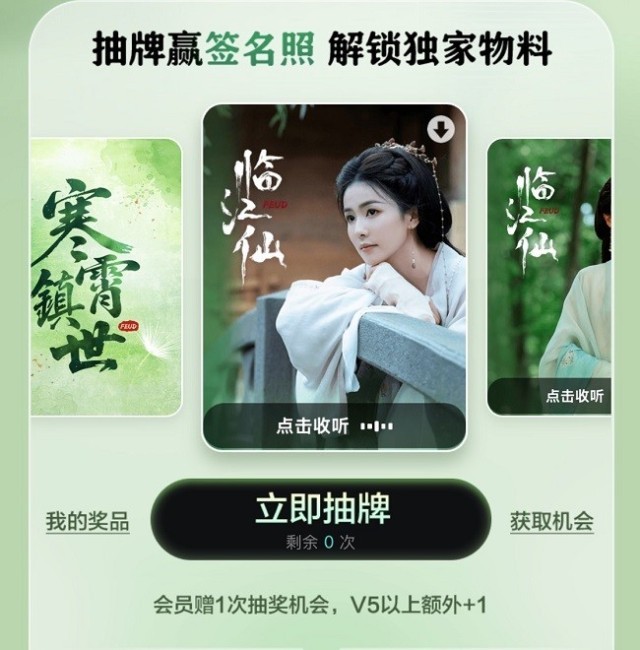The width and height of the screenshot is (640, 650).
Task: Open 我的奖品 link
Action: pos(87,522)
